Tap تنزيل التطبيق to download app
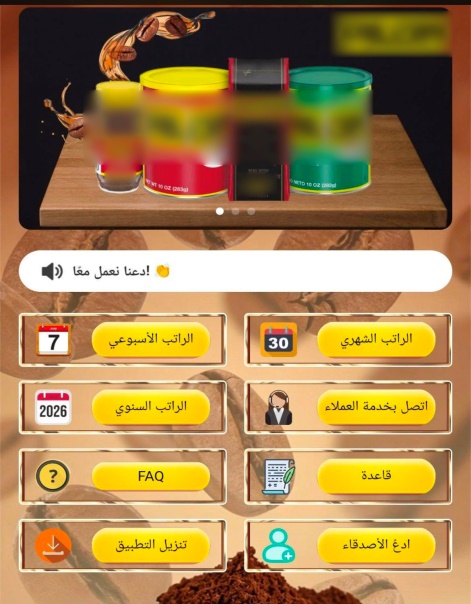 [151, 545]
